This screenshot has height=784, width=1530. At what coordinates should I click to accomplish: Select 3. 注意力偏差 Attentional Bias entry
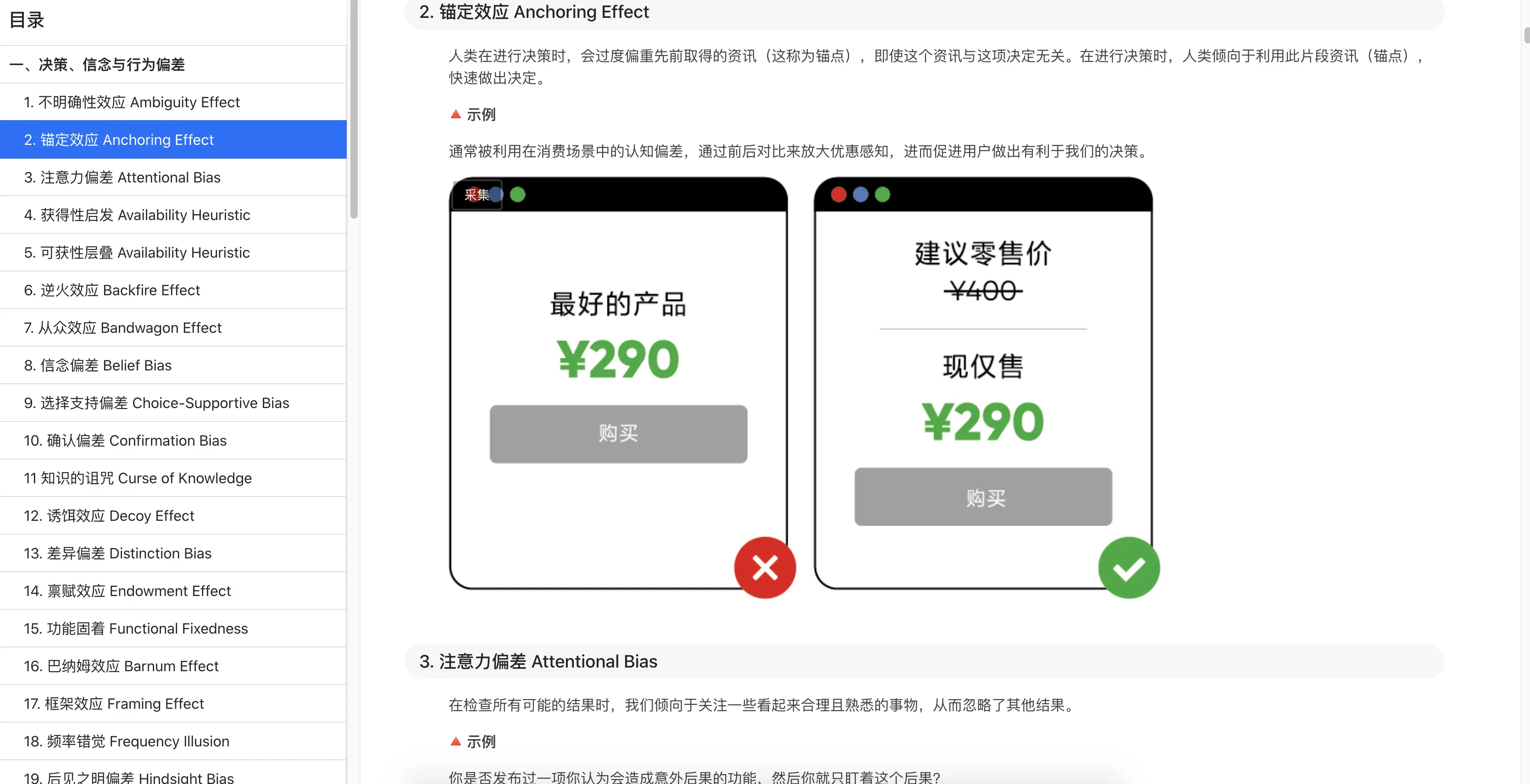(x=122, y=177)
